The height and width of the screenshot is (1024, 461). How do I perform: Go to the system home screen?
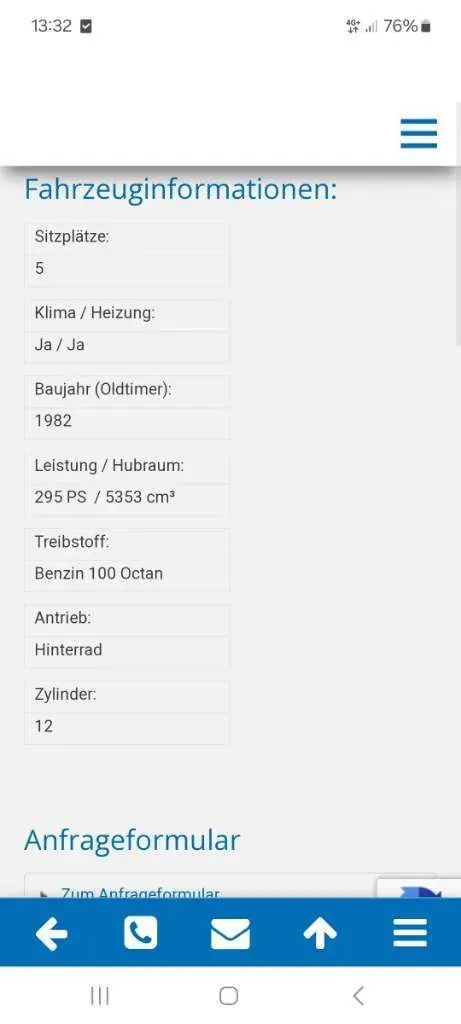tap(229, 996)
